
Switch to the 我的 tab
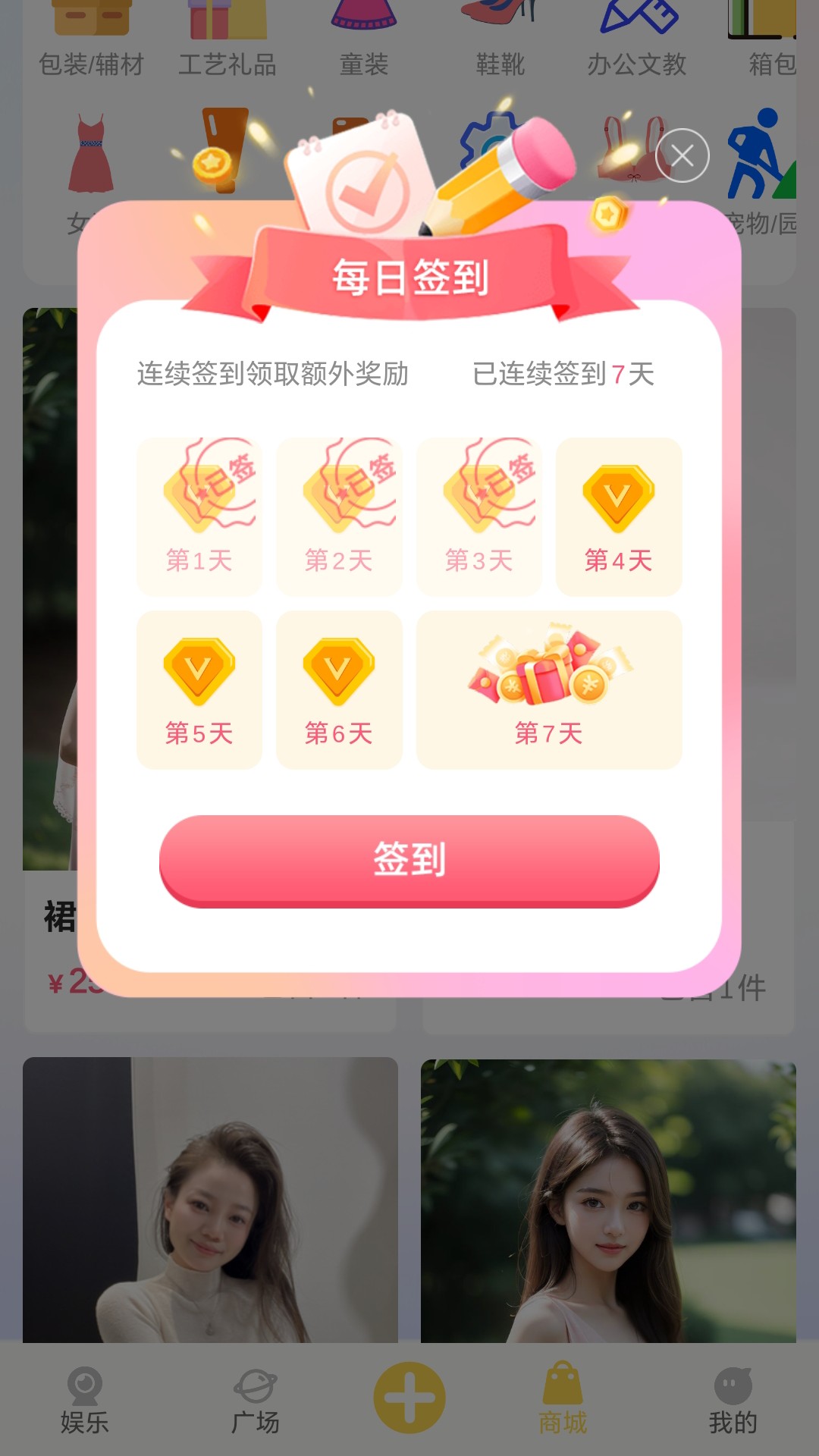tap(731, 1399)
